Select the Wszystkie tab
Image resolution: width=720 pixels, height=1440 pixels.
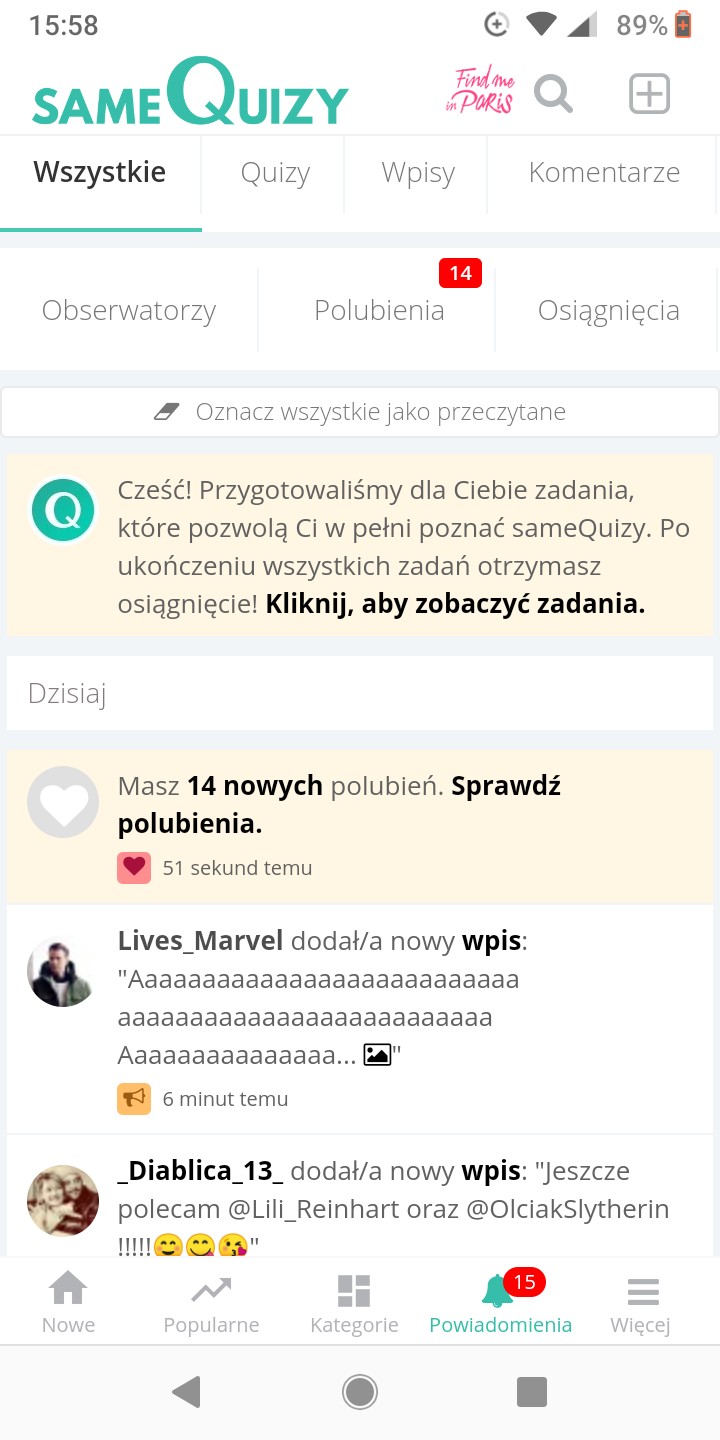(100, 173)
